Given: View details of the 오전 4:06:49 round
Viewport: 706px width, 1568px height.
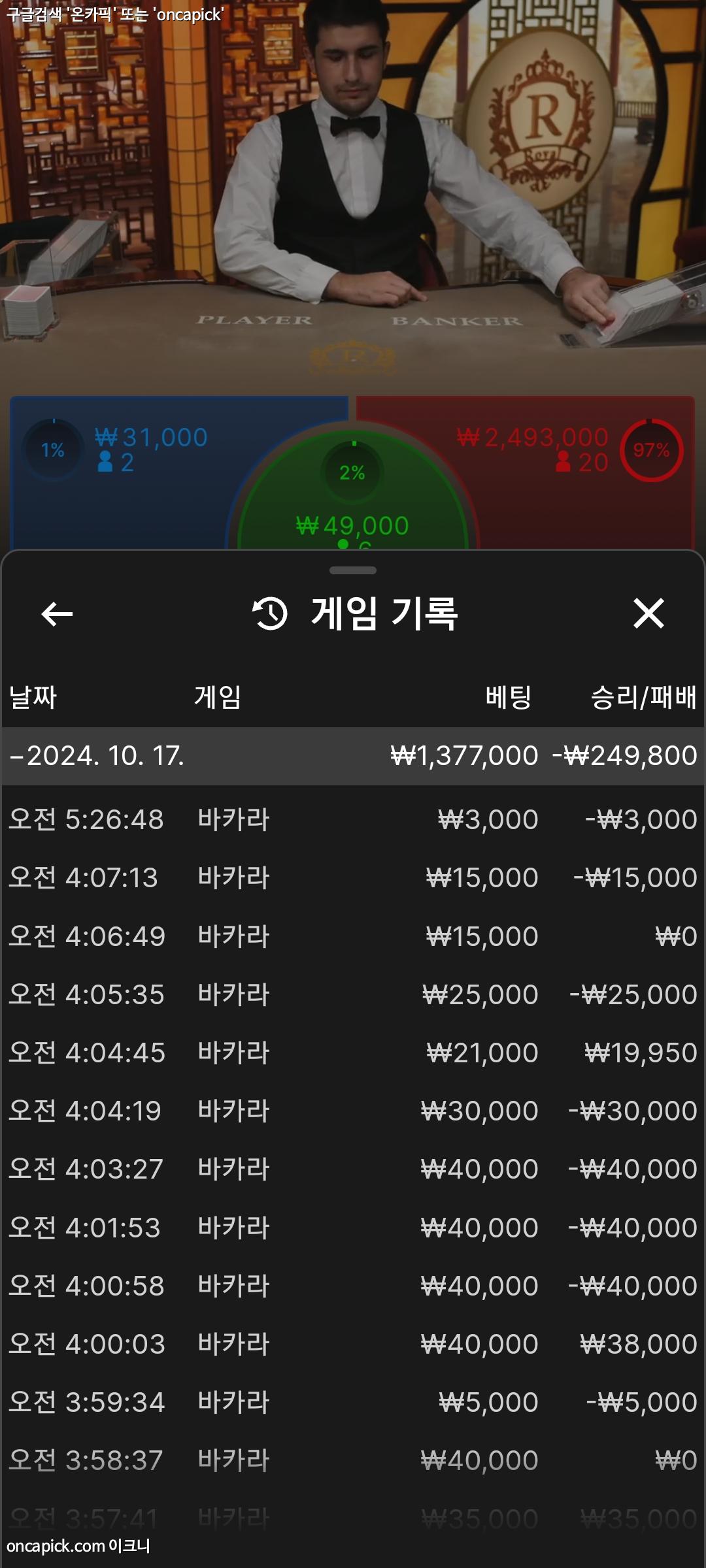Looking at the screenshot, I should pos(353,936).
